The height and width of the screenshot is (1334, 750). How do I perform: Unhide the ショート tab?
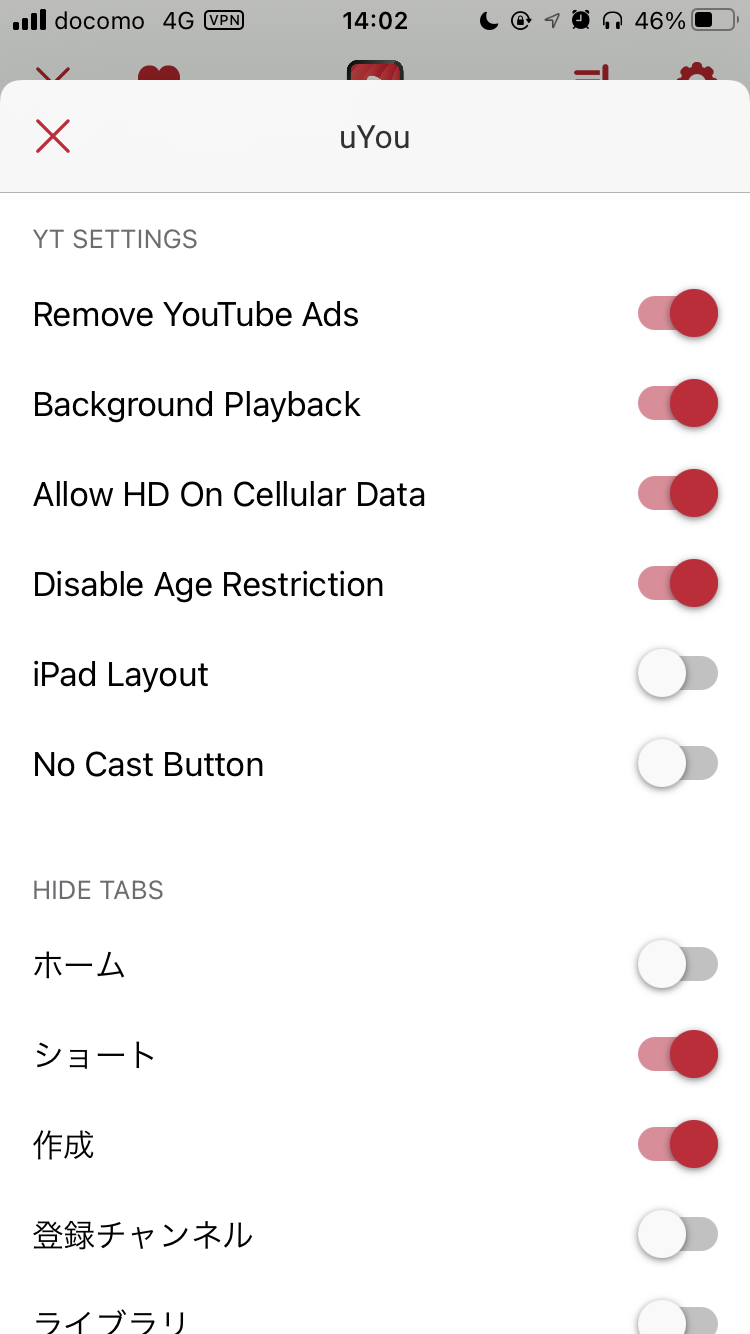click(x=678, y=1055)
